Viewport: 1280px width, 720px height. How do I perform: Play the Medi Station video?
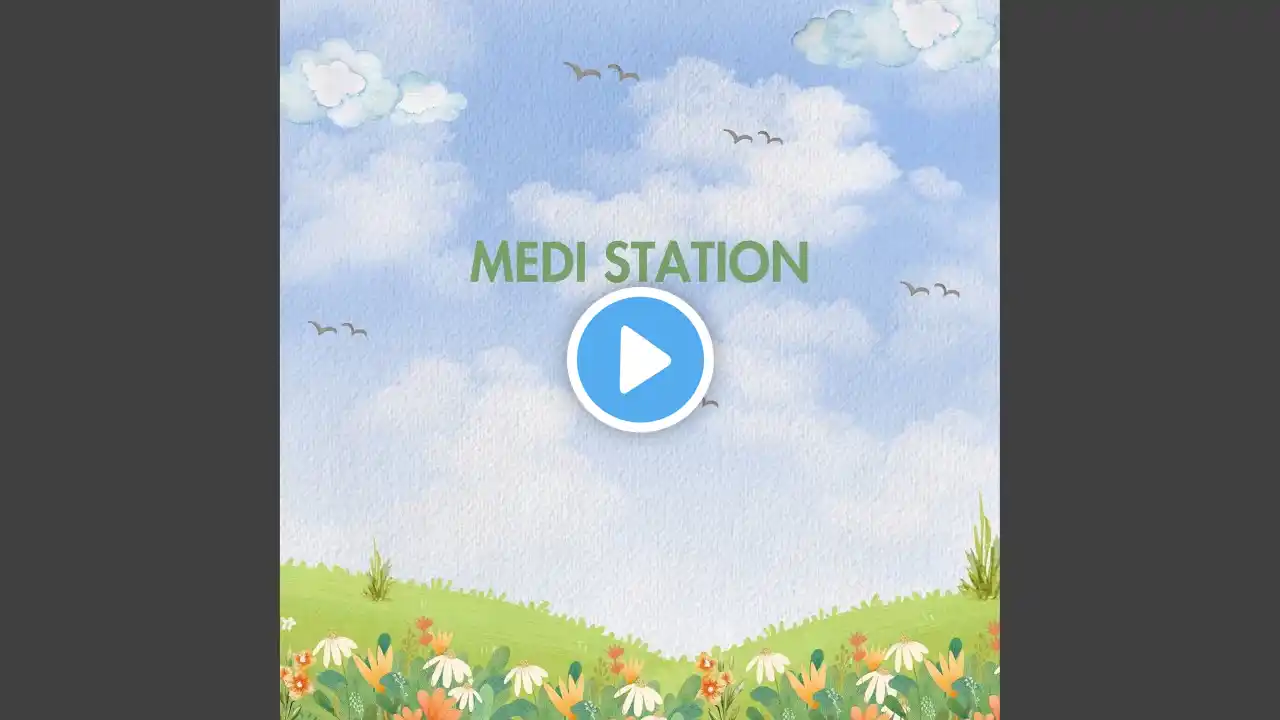[640, 359]
